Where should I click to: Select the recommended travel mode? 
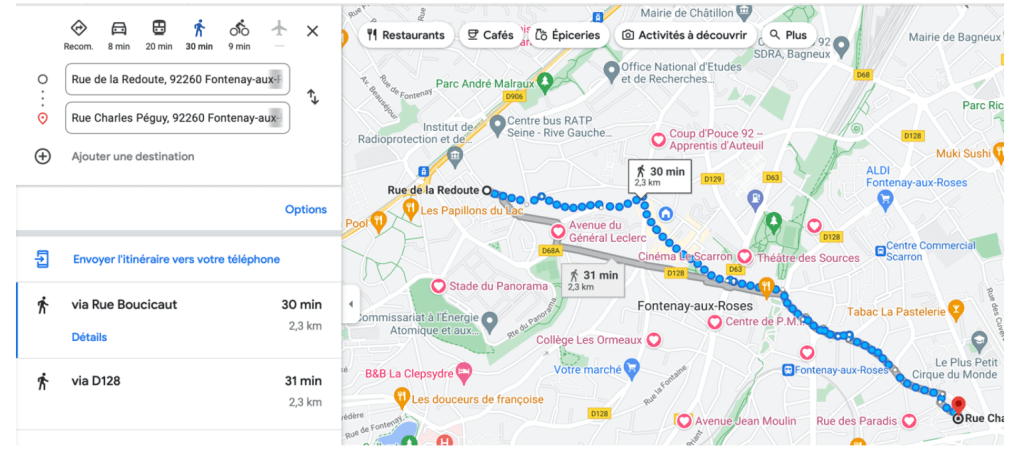pyautogui.click(x=78, y=33)
